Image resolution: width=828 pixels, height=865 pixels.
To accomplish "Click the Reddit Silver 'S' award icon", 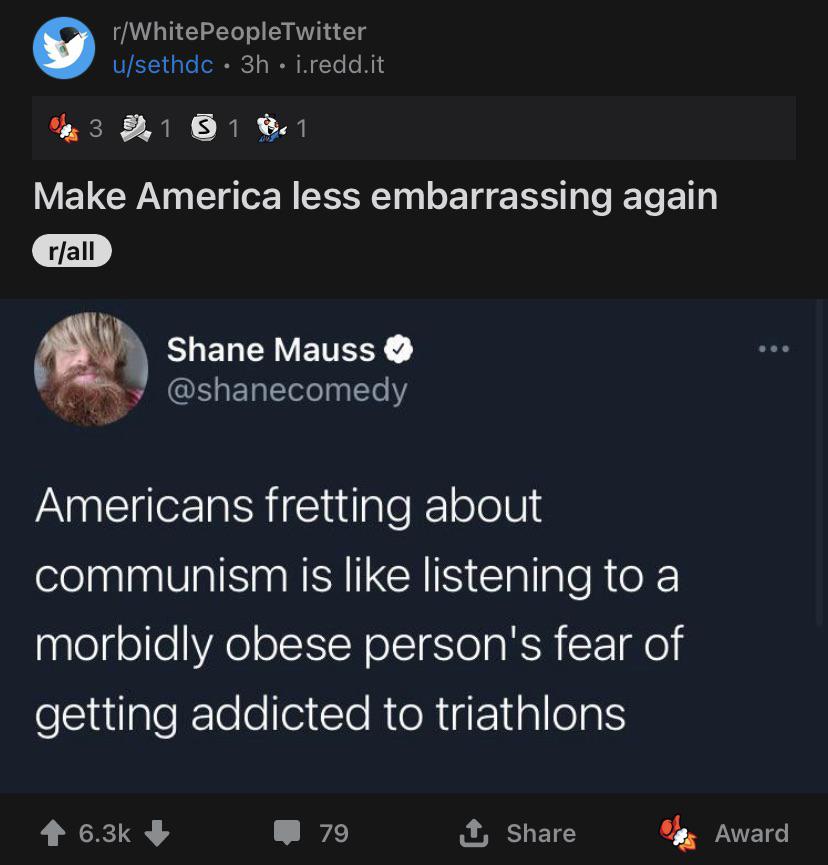I will [204, 128].
